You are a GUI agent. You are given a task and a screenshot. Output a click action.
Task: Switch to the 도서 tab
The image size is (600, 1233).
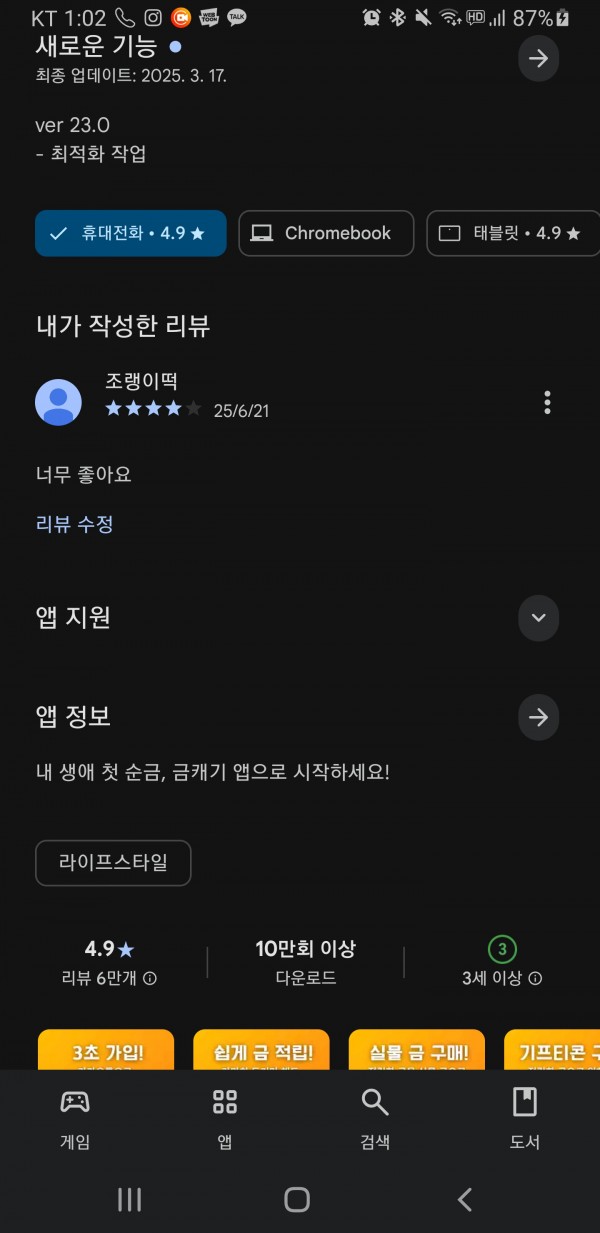click(x=525, y=1119)
